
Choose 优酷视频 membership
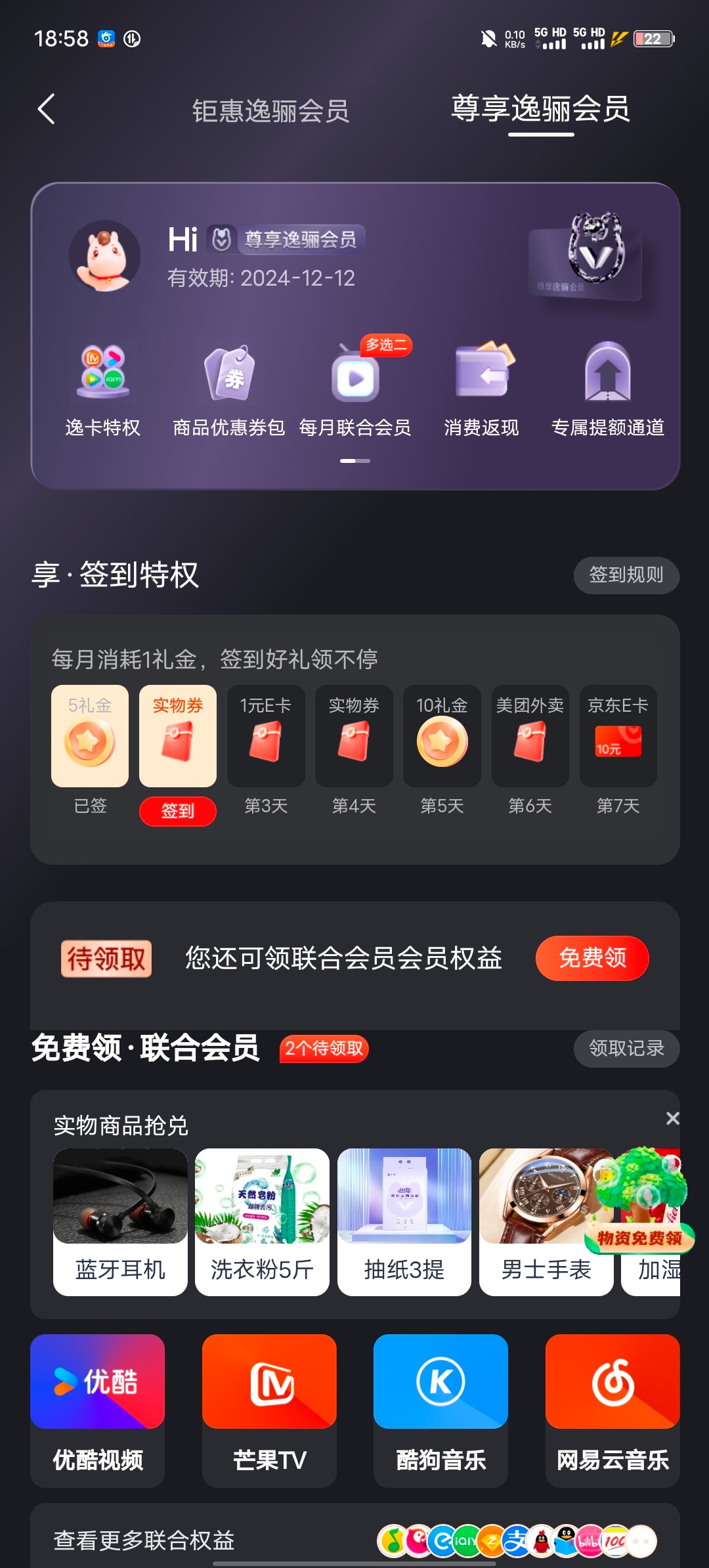point(98,1409)
